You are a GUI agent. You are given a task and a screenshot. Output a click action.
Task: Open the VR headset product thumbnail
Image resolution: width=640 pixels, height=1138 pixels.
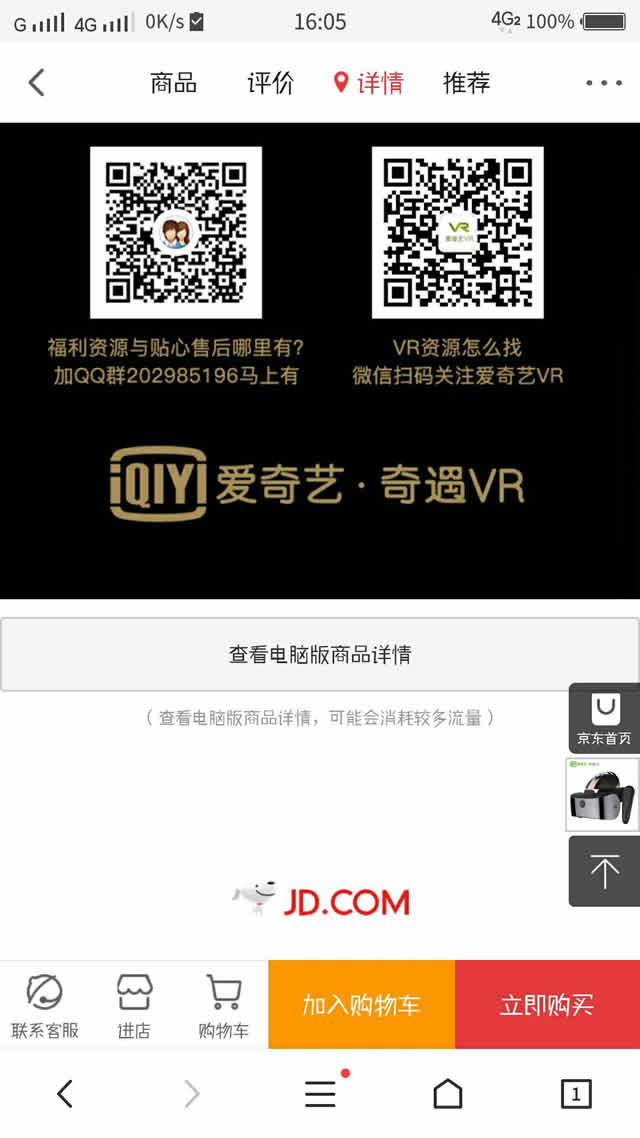tap(603, 794)
